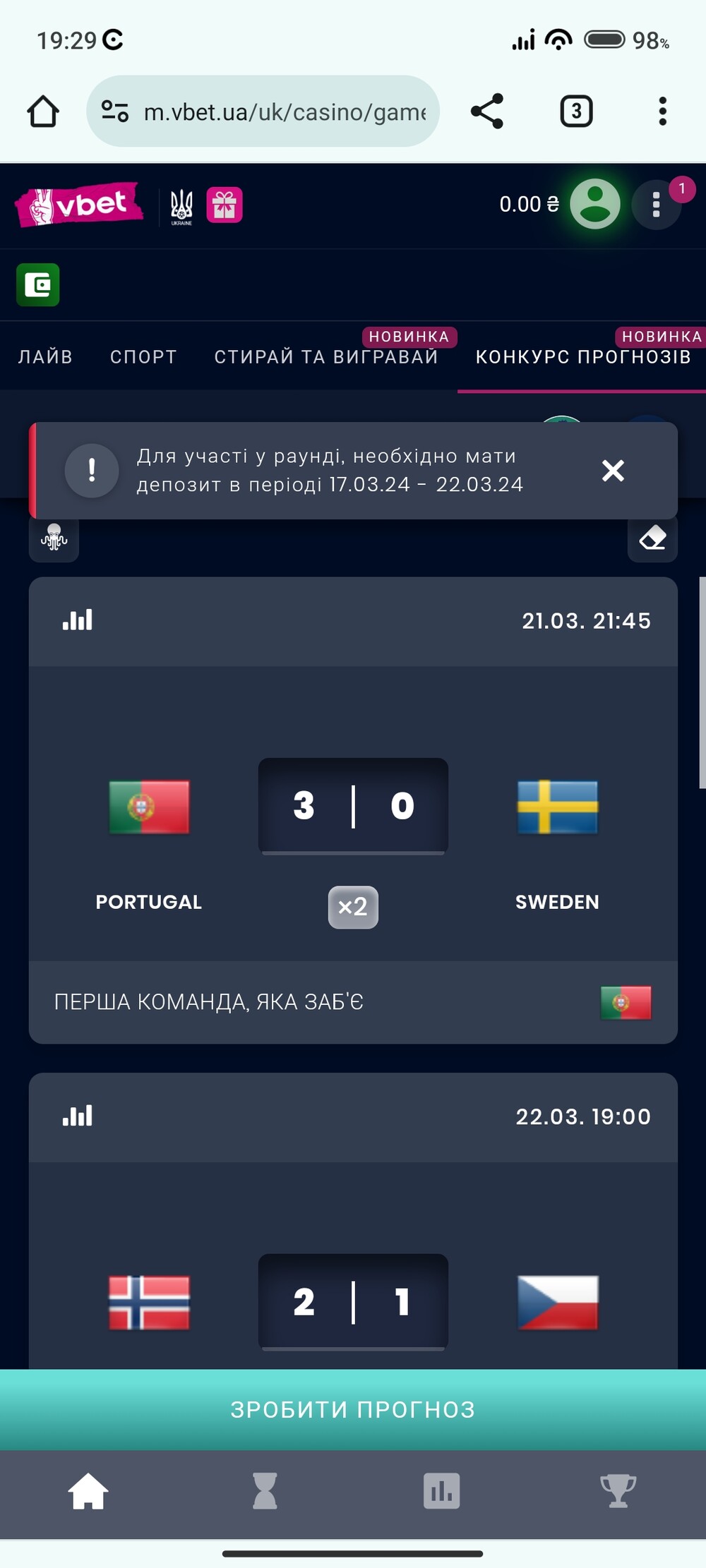
Task: Open the pink gift bonuses icon
Action: [x=225, y=205]
